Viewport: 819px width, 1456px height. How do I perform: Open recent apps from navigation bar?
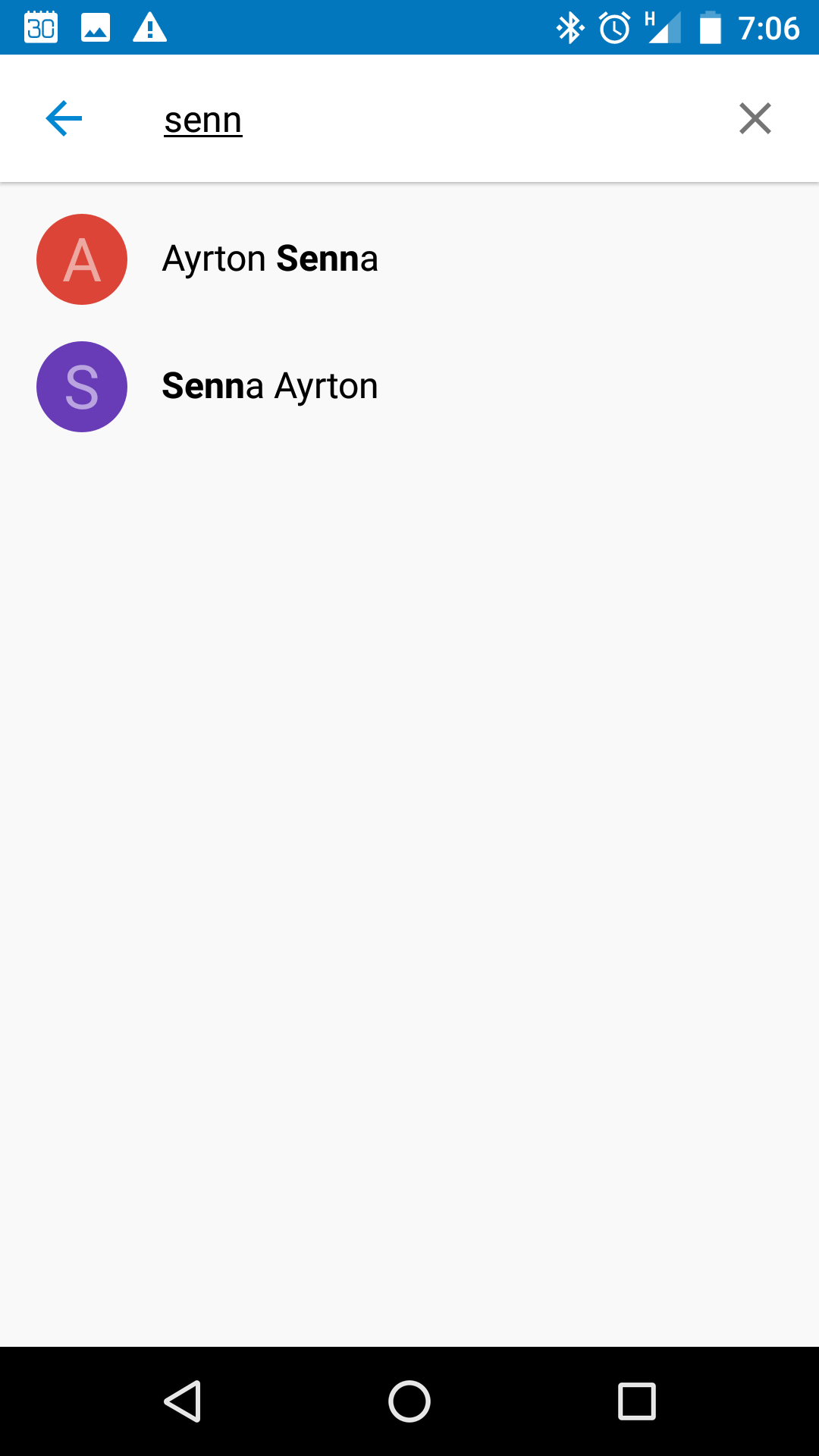point(637,1401)
